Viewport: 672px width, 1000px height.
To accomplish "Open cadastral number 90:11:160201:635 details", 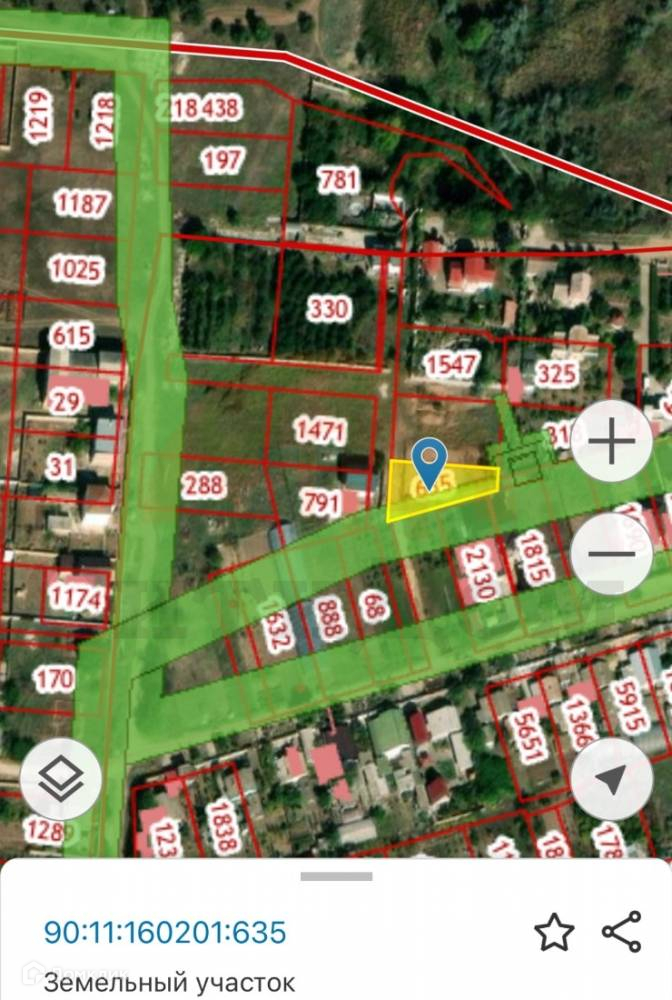I will pyautogui.click(x=165, y=933).
